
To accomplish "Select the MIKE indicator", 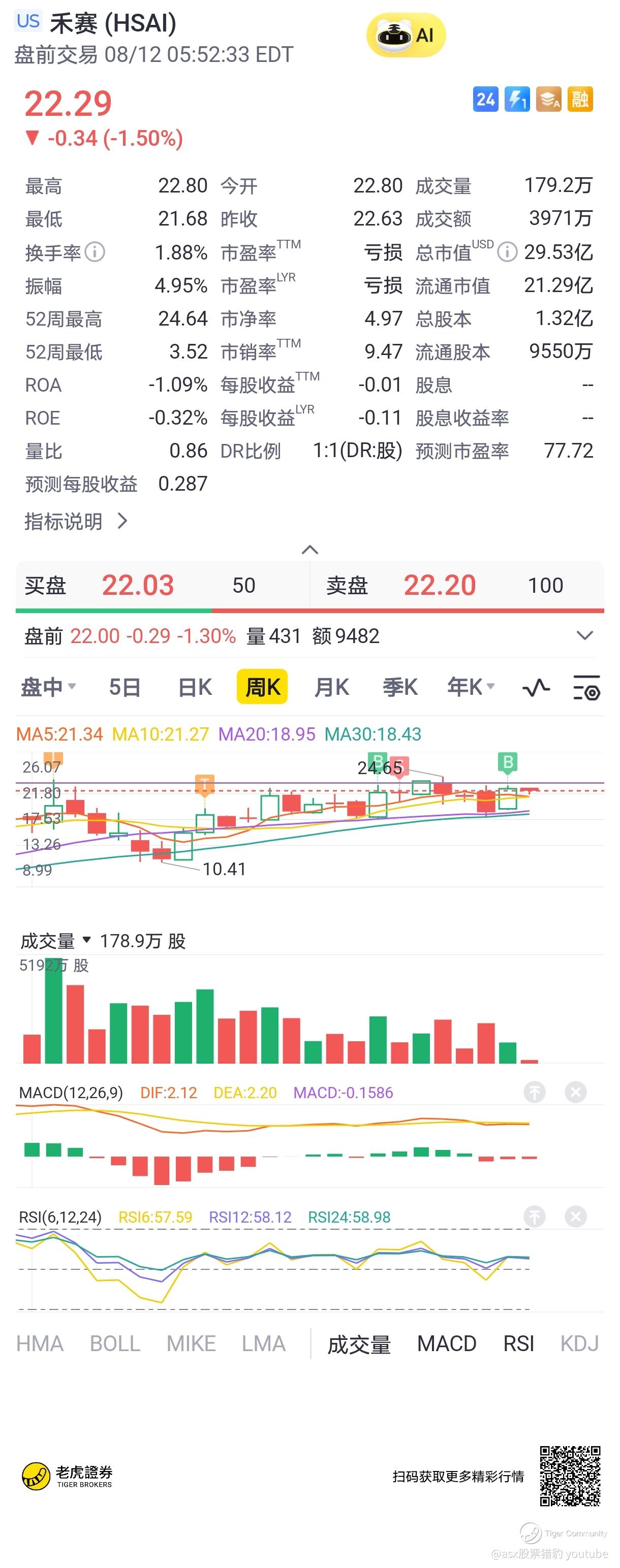I will 191,1343.
